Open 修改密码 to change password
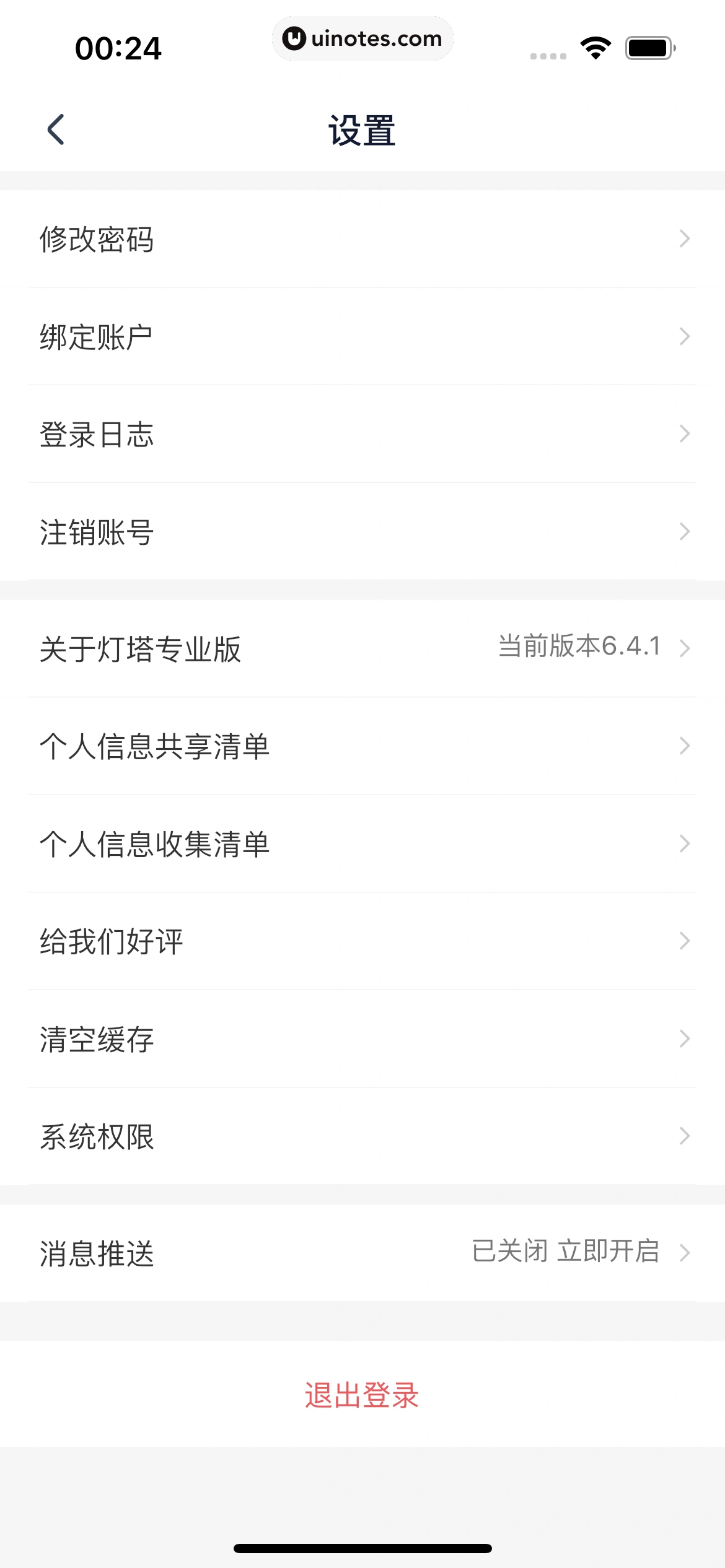 pos(362,239)
